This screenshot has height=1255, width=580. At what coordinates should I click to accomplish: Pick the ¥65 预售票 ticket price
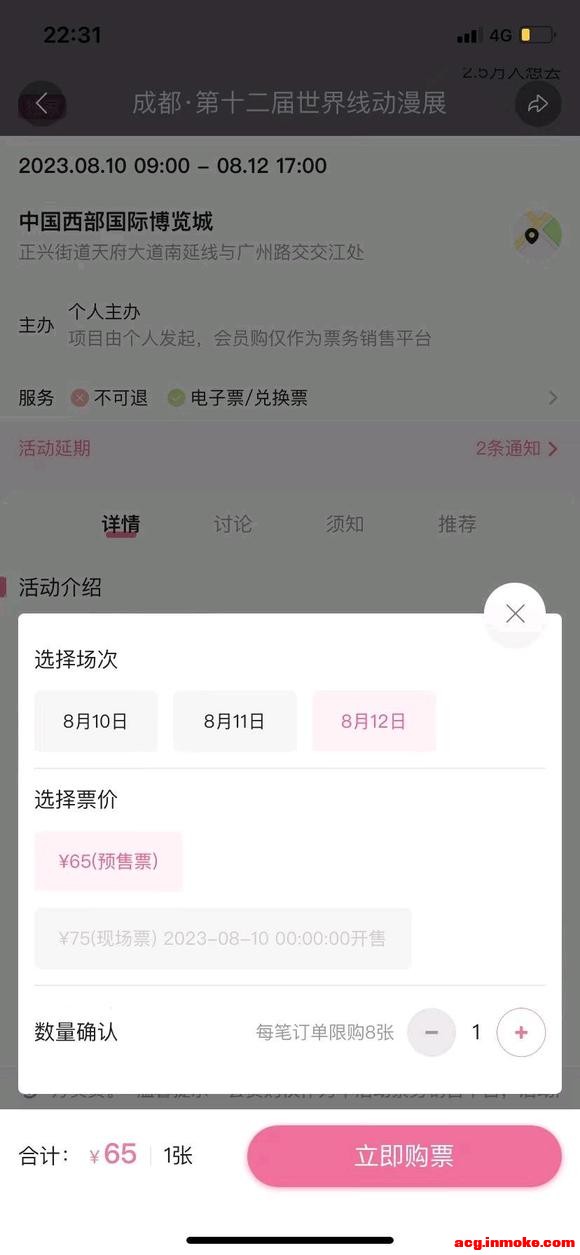click(x=109, y=861)
